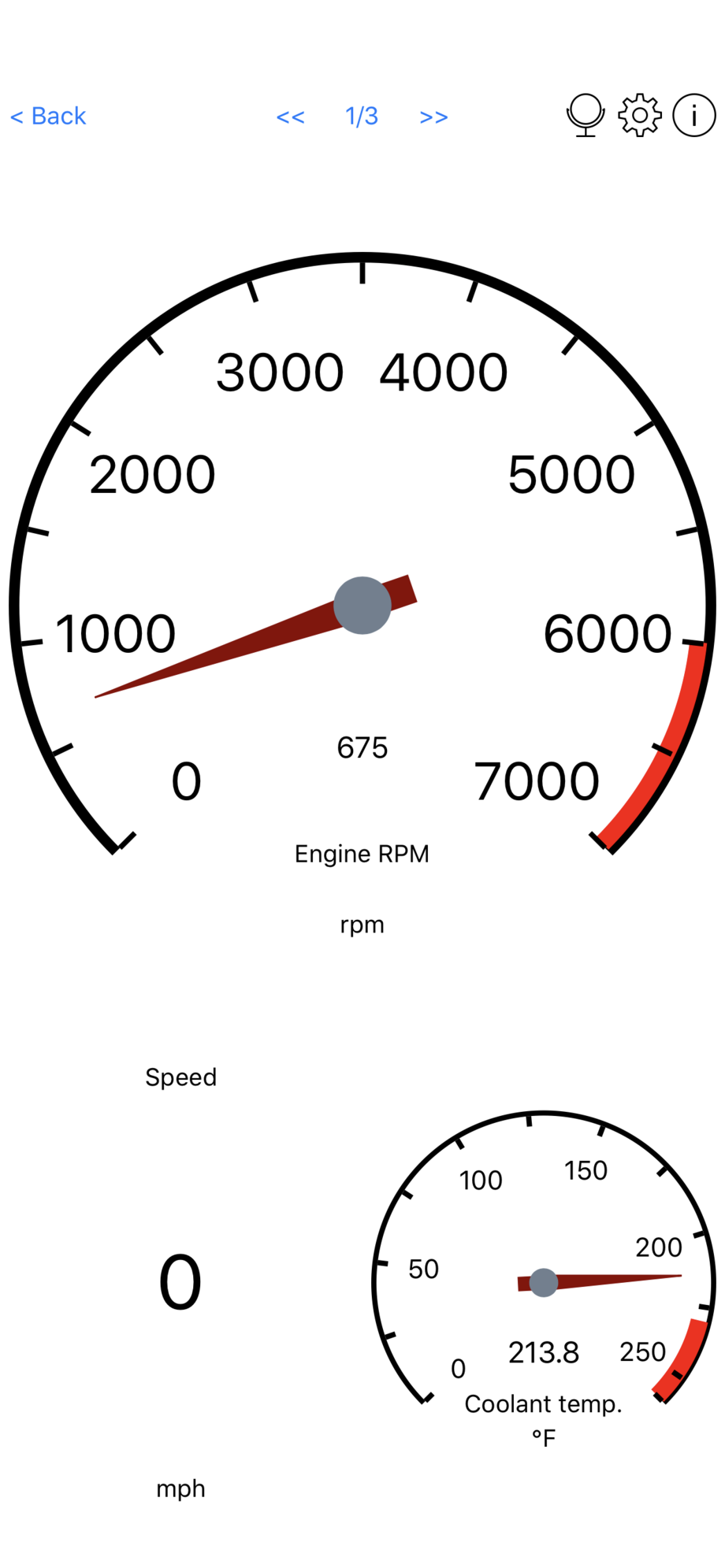Go to the previous dashboard page
This screenshot has height=1568, width=725.
290,117
